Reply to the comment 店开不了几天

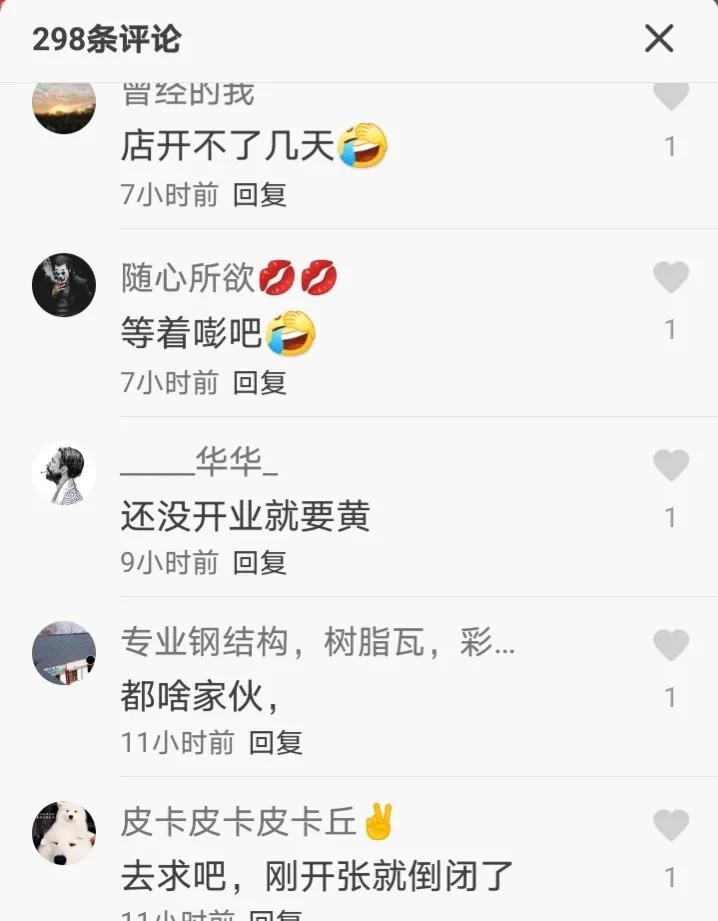[x=260, y=194]
